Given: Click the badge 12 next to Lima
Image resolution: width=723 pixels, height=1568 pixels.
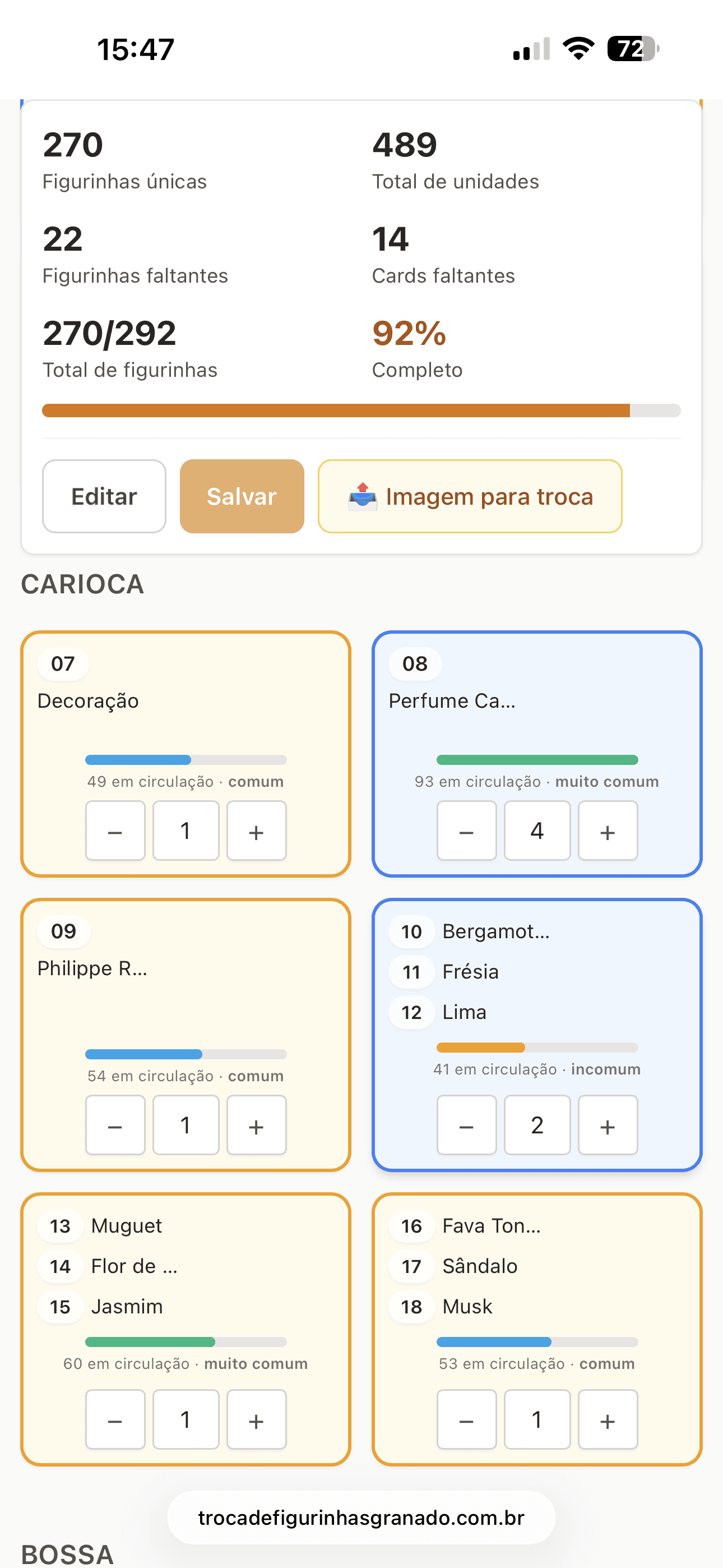Looking at the screenshot, I should click(x=411, y=1012).
